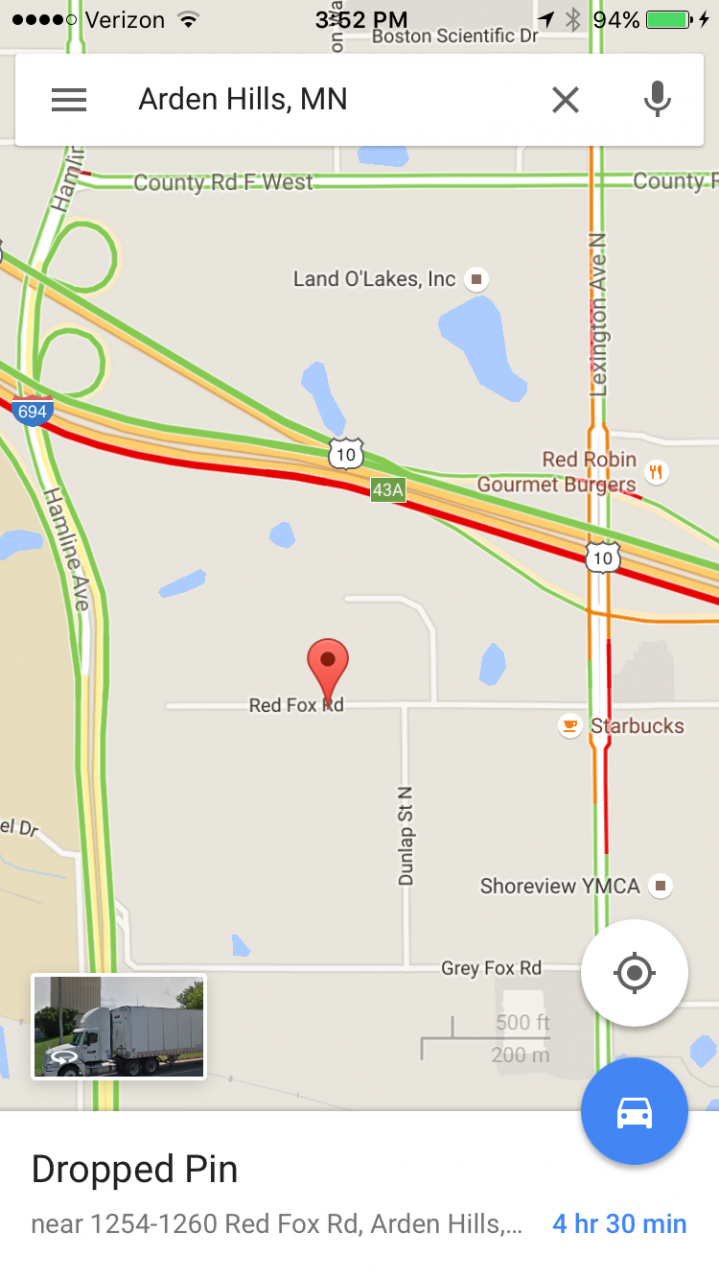Select the Starbucks place on map
Viewport: 719px width, 1280px height.
click(x=570, y=726)
